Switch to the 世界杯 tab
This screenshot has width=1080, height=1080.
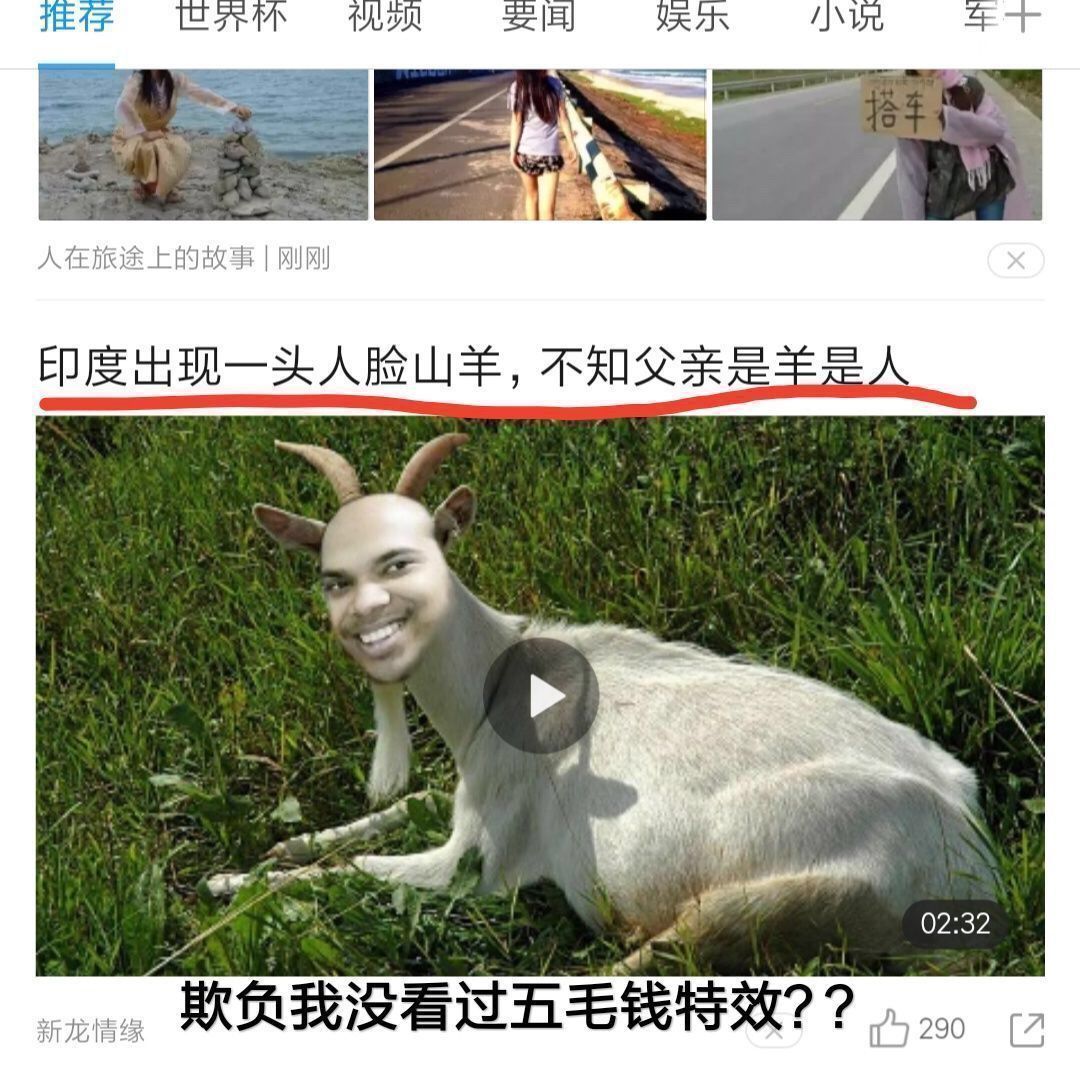(x=231, y=18)
